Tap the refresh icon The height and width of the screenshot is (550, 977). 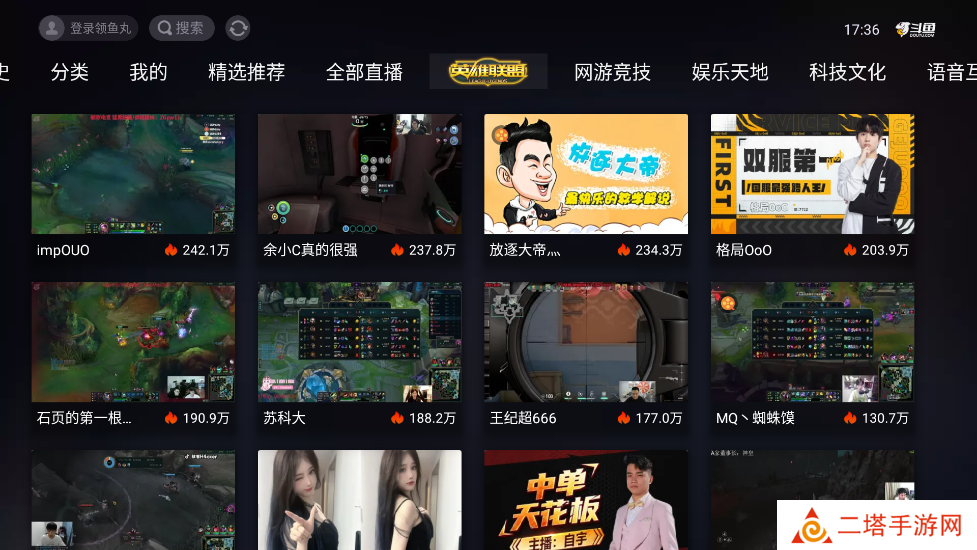pyautogui.click(x=238, y=28)
